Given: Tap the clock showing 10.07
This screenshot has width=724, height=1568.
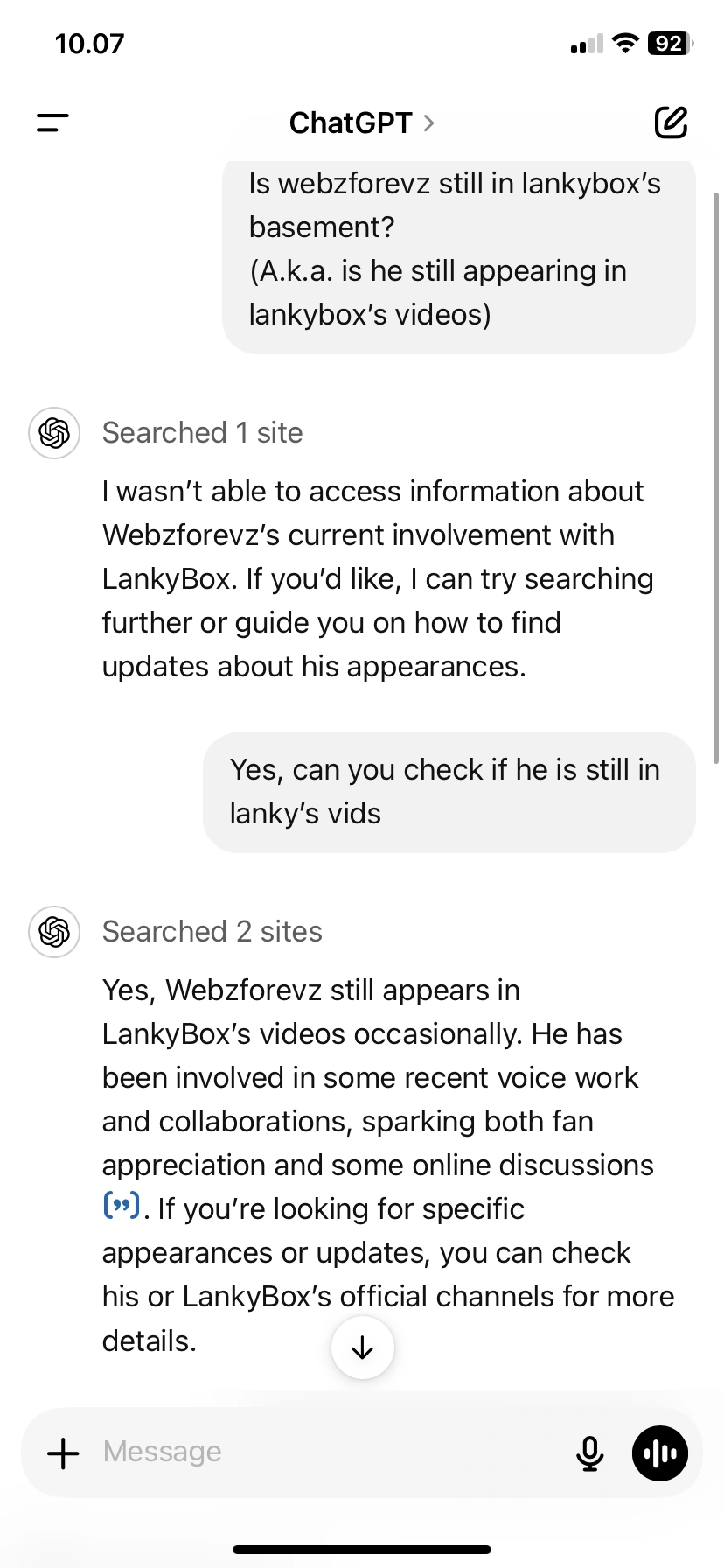Looking at the screenshot, I should click(x=89, y=43).
